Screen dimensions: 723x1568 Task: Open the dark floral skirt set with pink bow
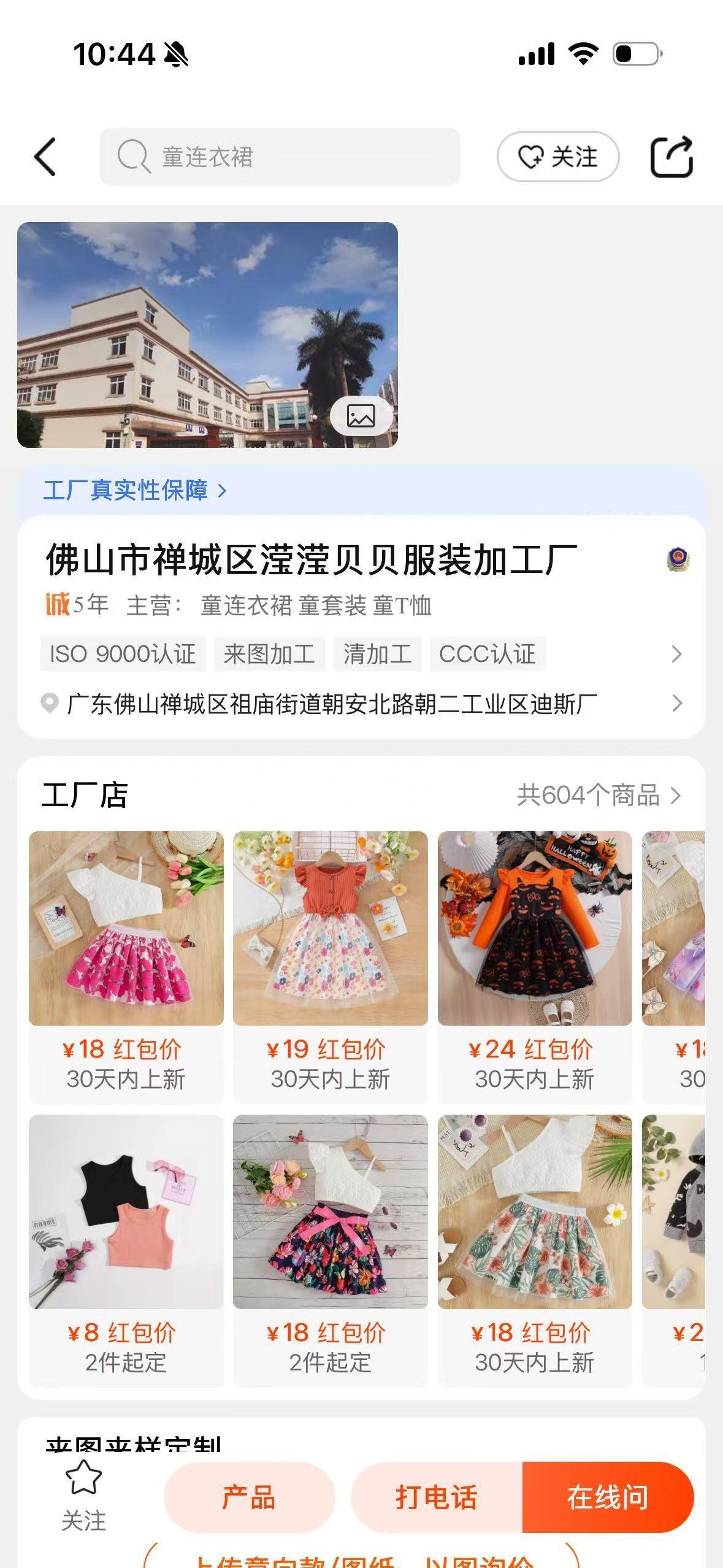point(331,1212)
